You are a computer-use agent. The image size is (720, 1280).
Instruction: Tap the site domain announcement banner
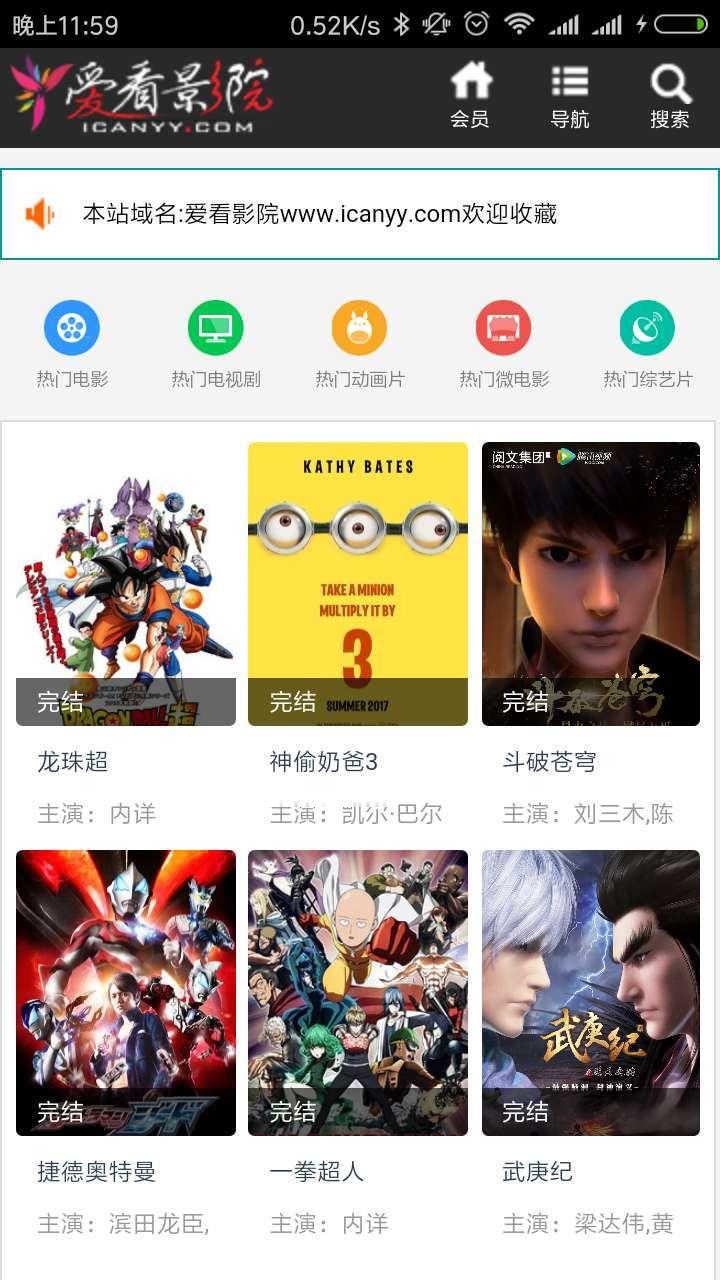(x=360, y=214)
